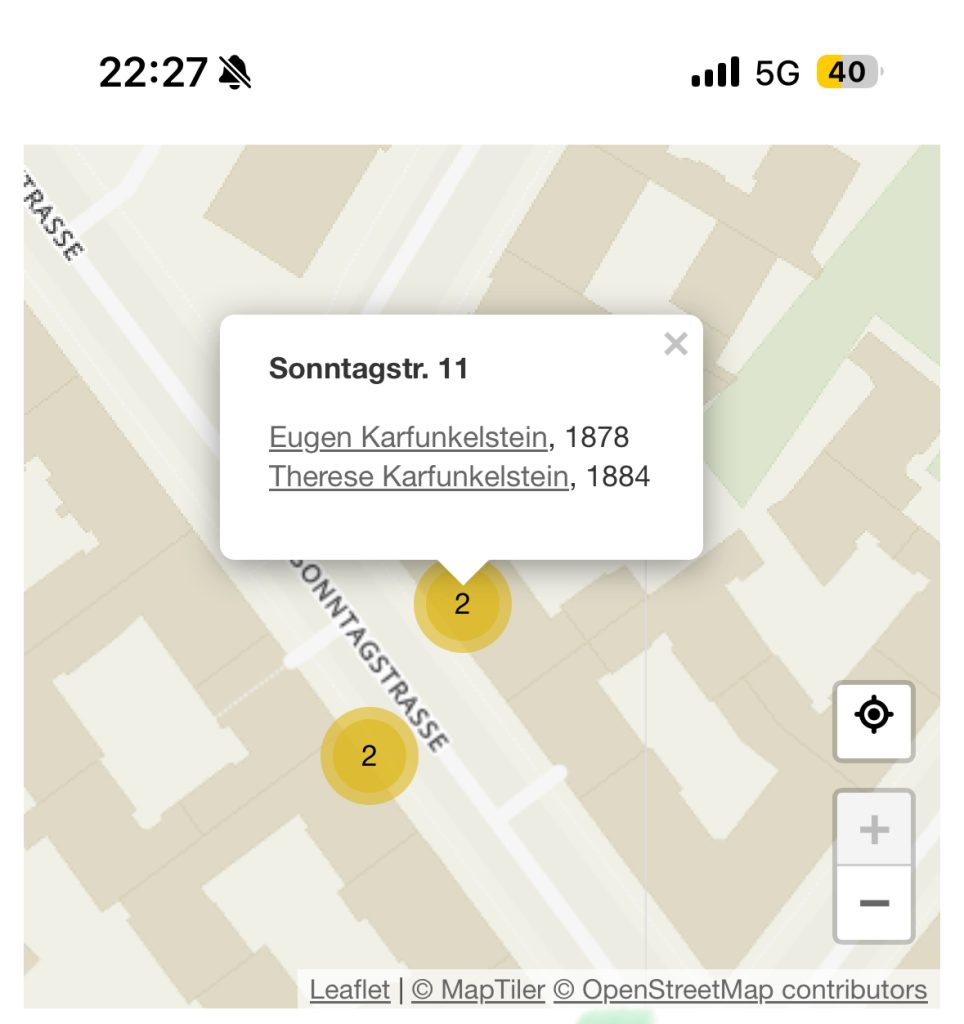Zoom out of the map
The width and height of the screenshot is (964, 1024).
coord(874,903)
